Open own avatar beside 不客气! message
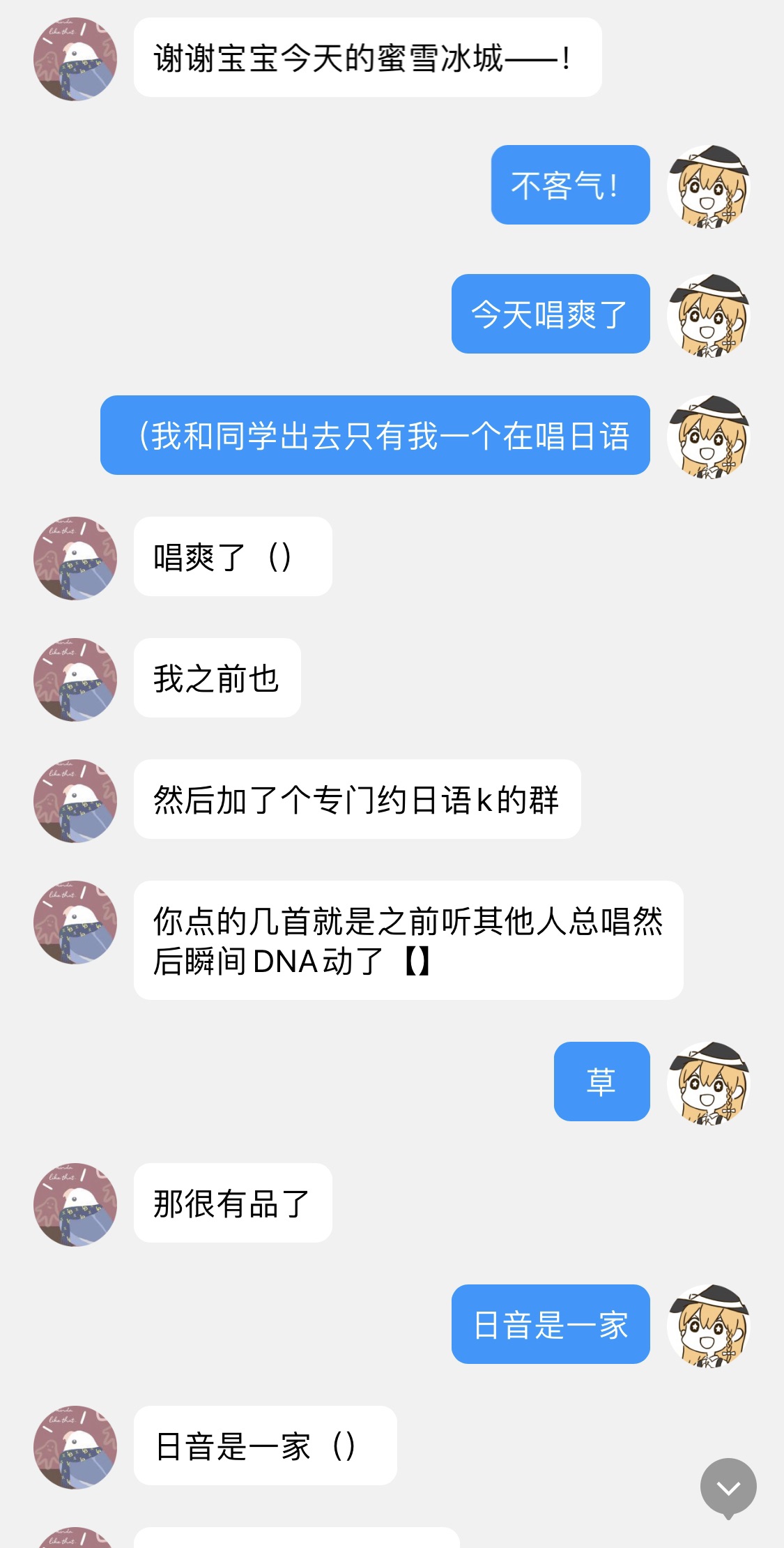The image size is (784, 1548). pos(708,186)
